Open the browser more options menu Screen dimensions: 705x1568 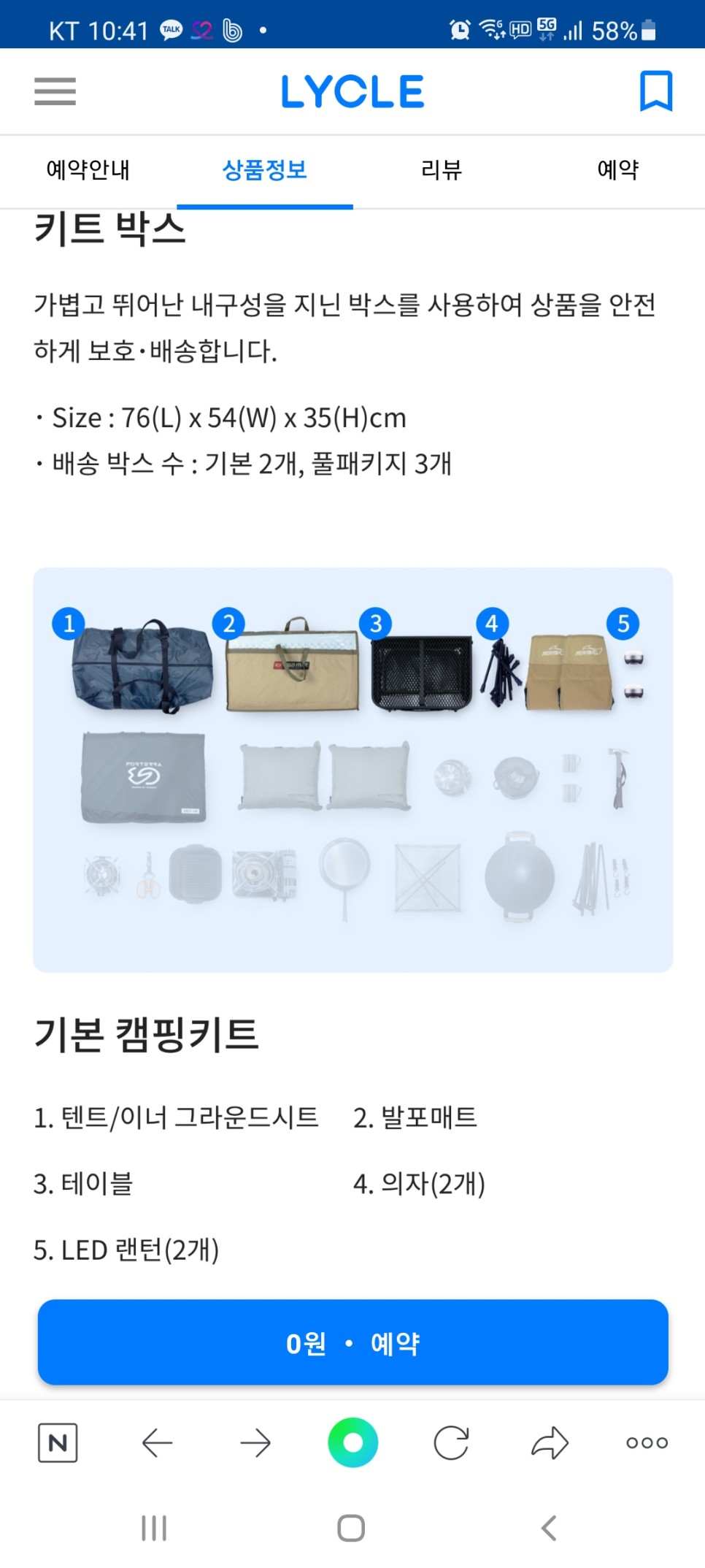(x=647, y=1442)
